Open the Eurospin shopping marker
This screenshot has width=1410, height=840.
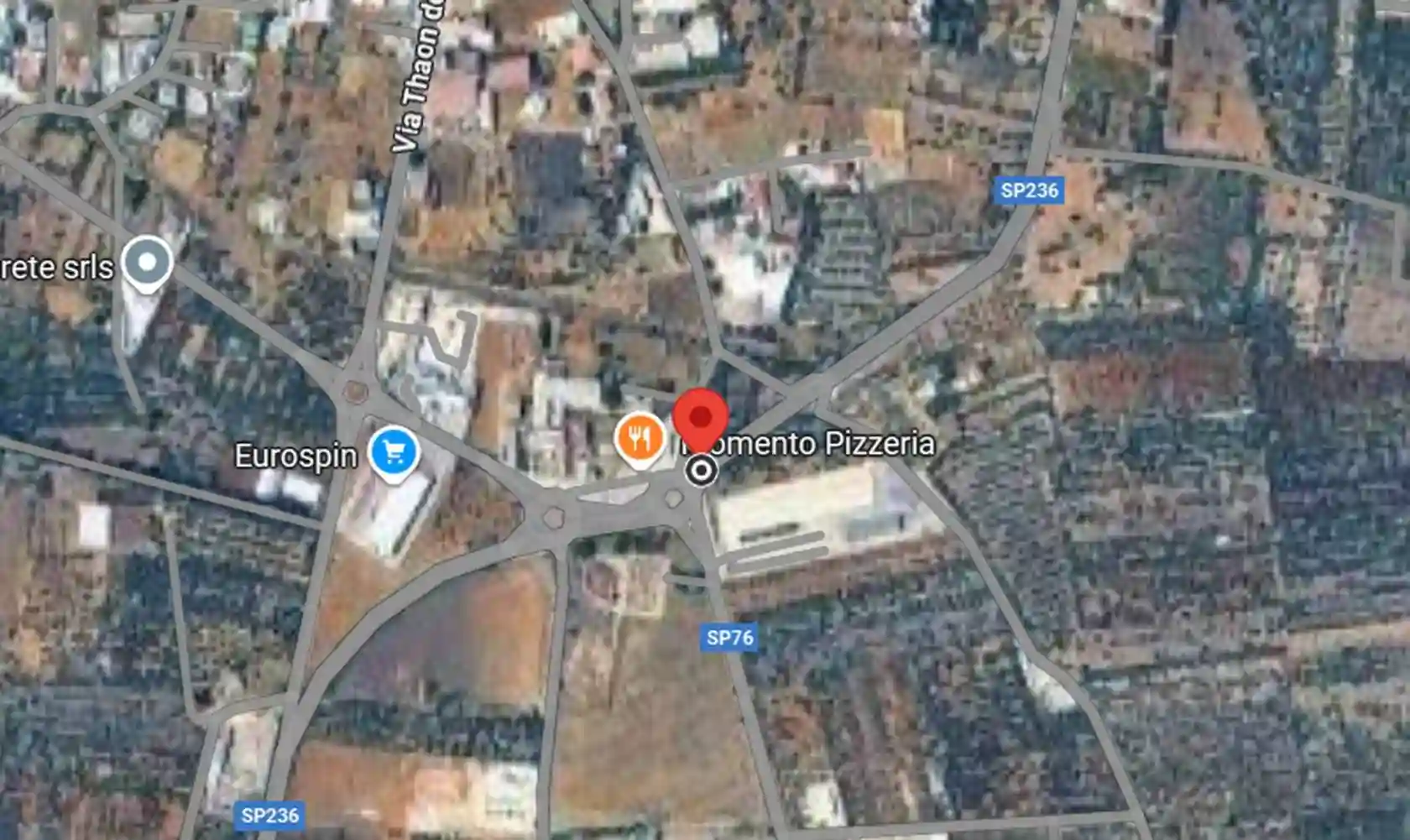[394, 452]
